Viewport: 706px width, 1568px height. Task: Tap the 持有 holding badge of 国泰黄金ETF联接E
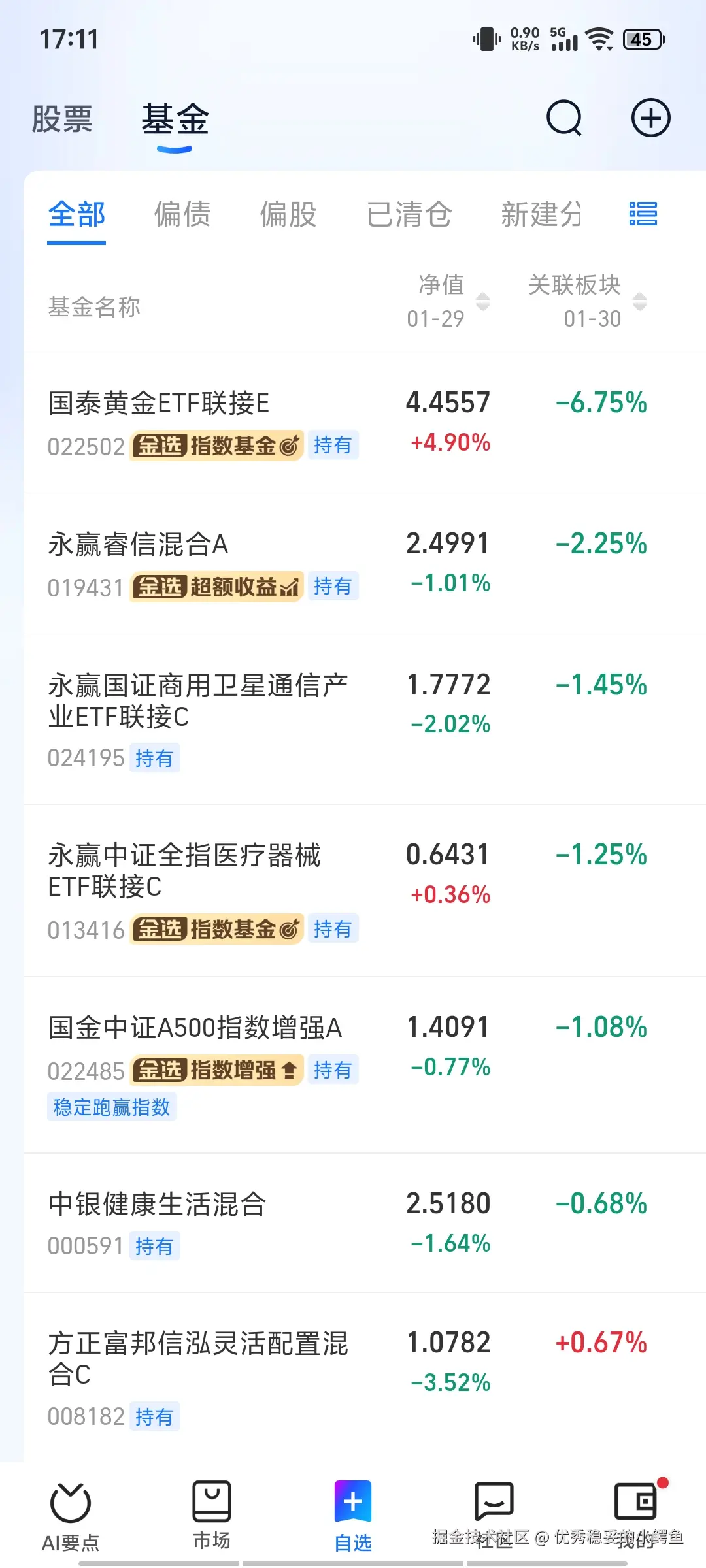pyautogui.click(x=333, y=446)
